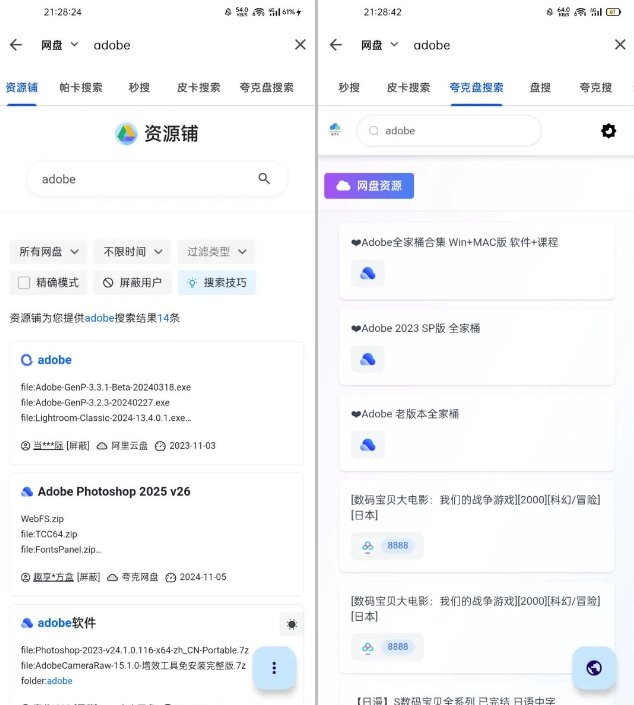Screen dimensions: 634x705
Task: Open the adobe软件 search result
Action: (x=67, y=623)
